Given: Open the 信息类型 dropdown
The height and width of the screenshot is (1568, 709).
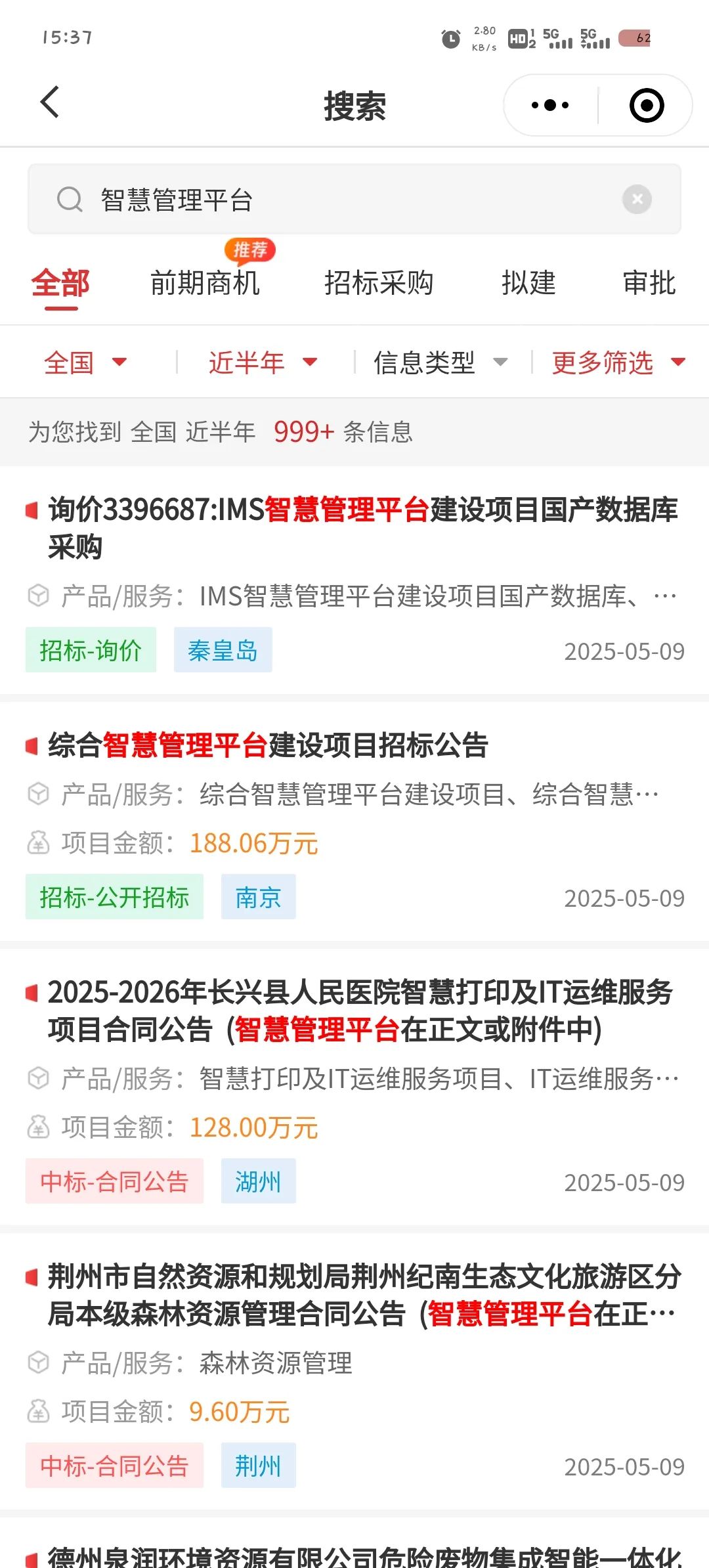Looking at the screenshot, I should point(440,362).
